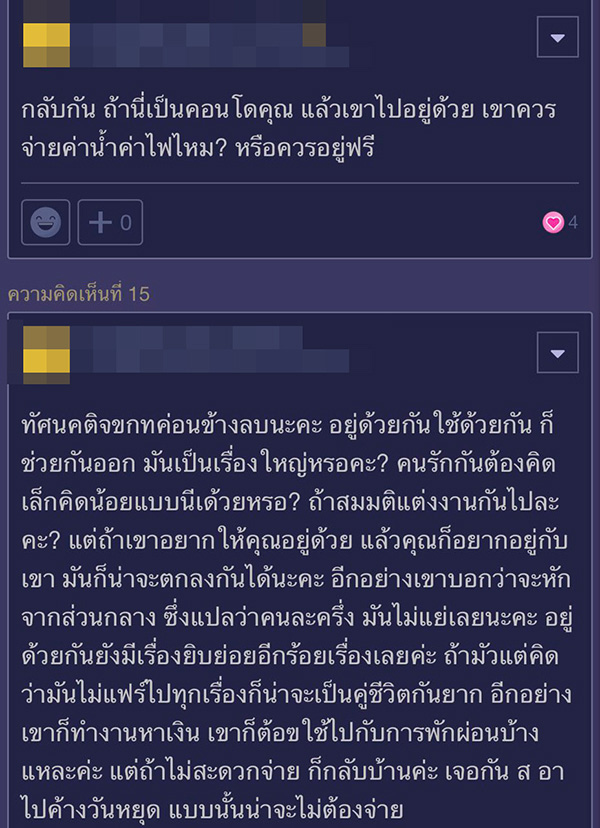Expand the dropdown arrow on ความคิดเห็นที่ 15
This screenshot has height=828, width=600.
[558, 352]
